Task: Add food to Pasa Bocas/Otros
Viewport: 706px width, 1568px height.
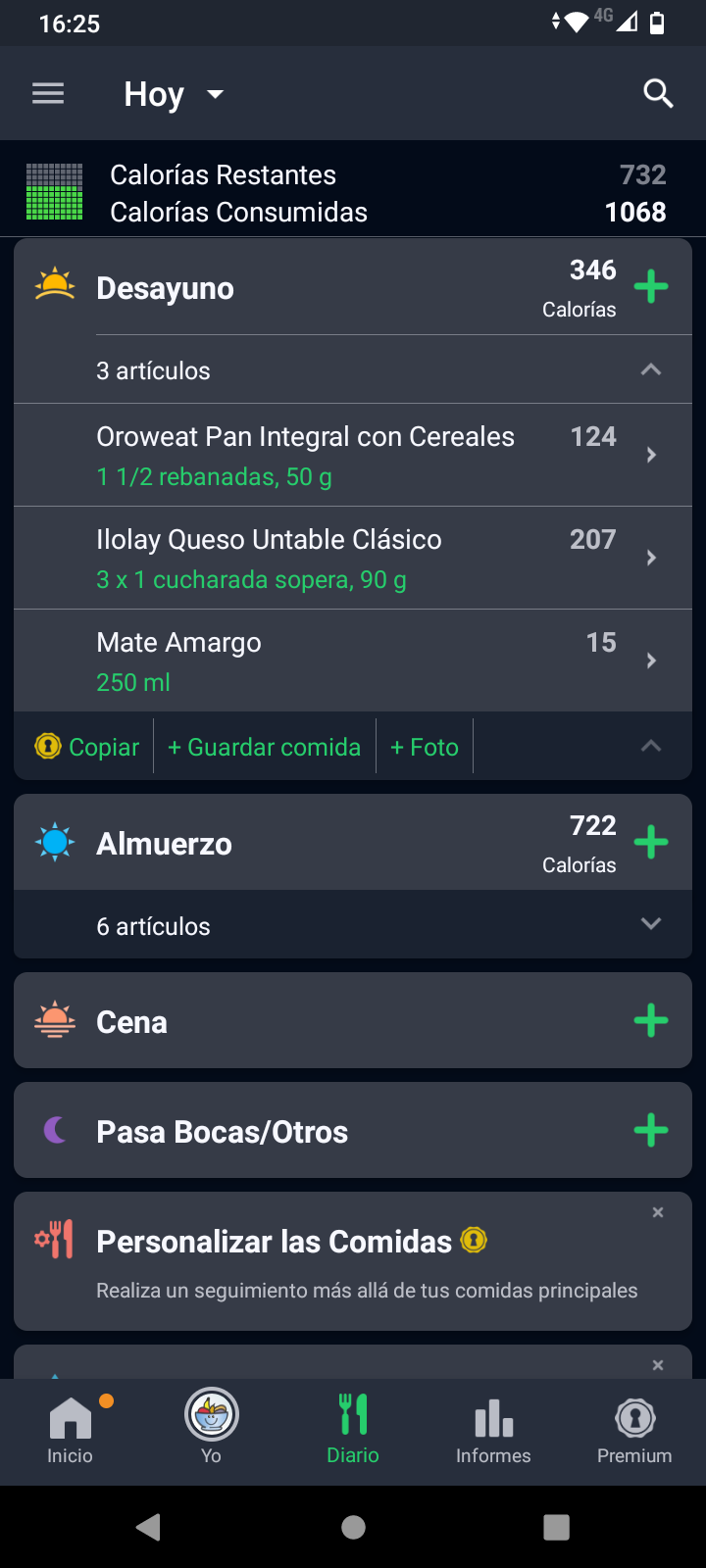Action: 651,1131
